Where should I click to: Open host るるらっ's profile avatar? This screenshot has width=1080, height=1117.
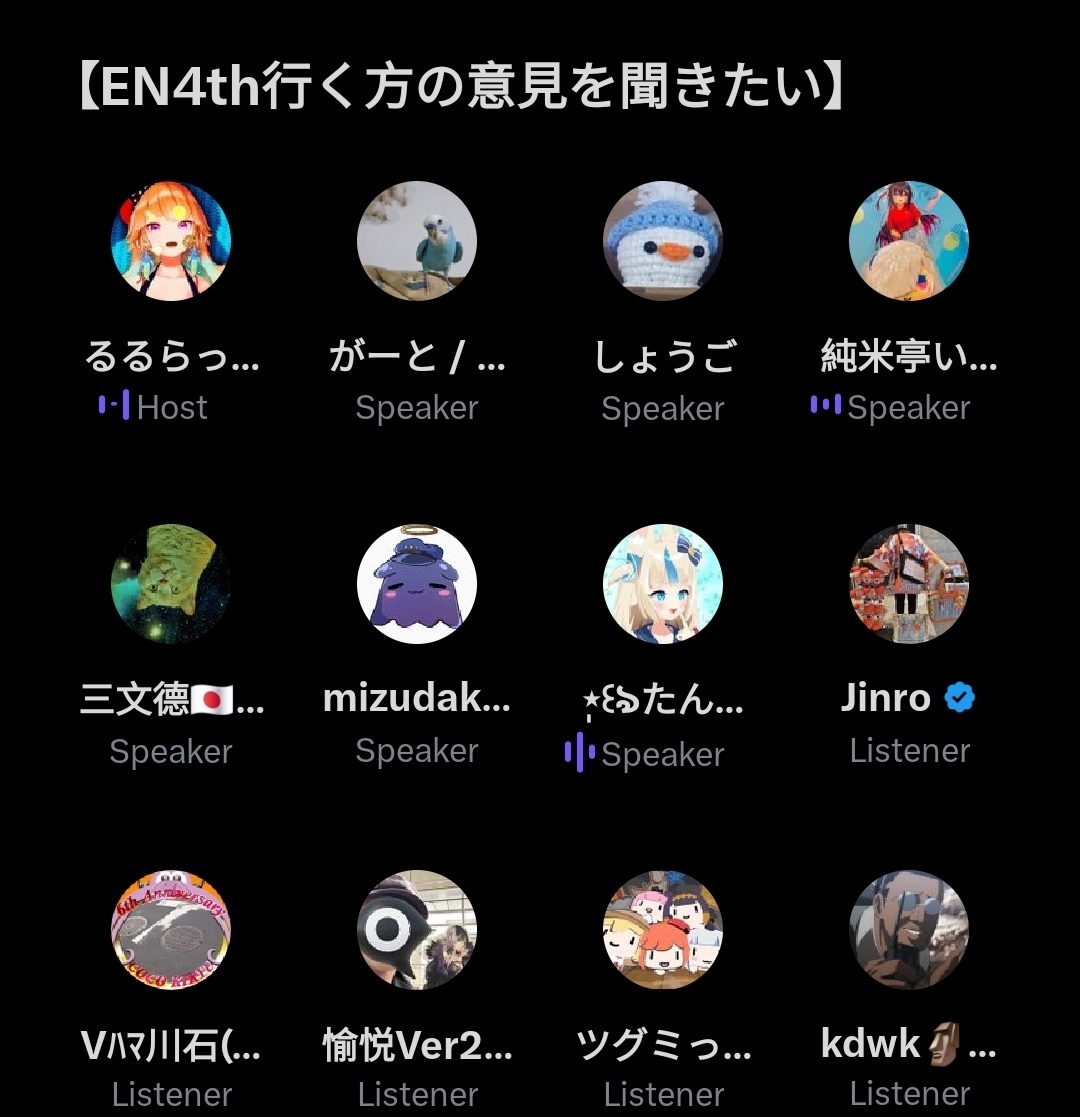[x=171, y=241]
